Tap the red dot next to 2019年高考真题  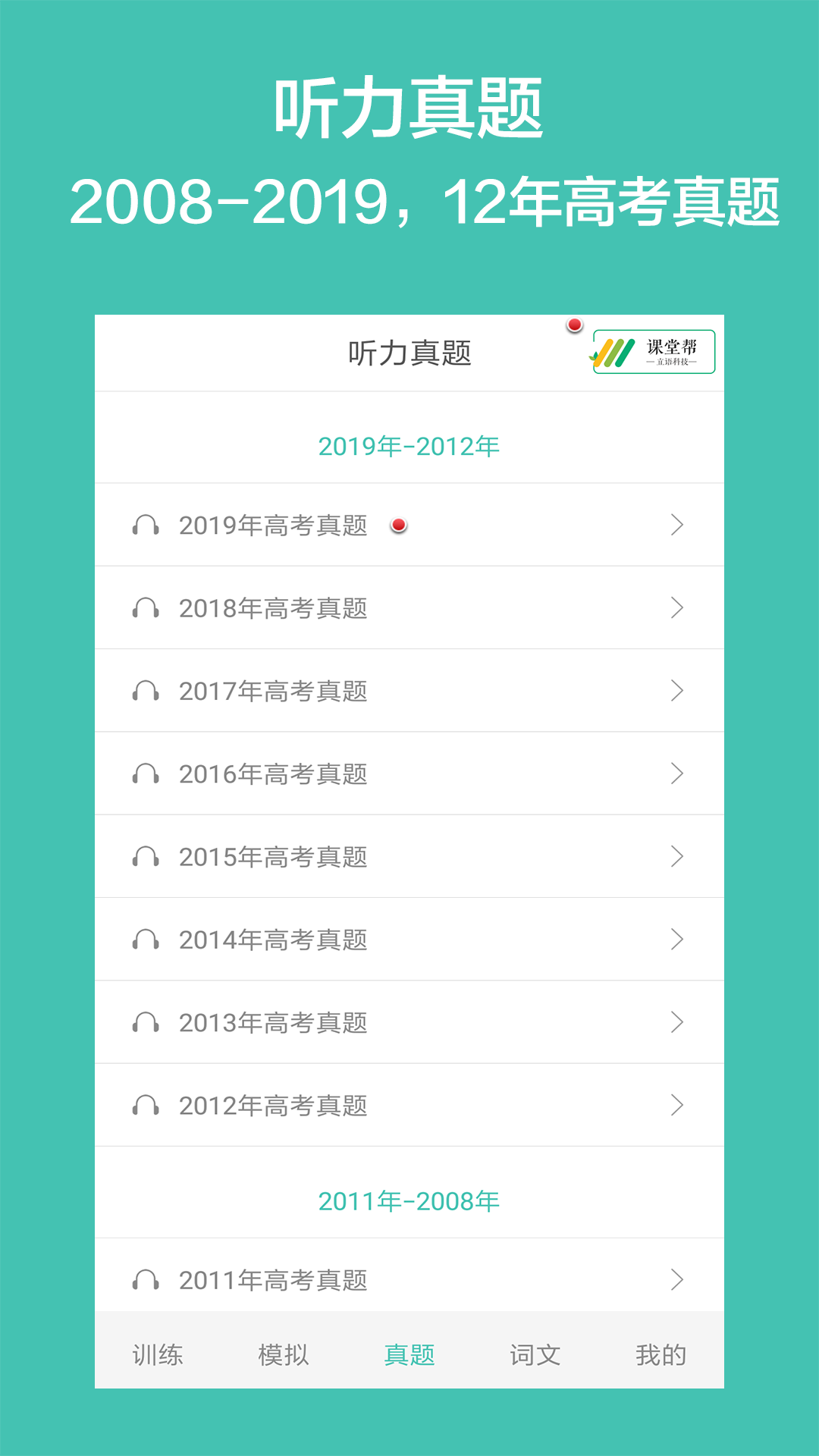click(400, 525)
